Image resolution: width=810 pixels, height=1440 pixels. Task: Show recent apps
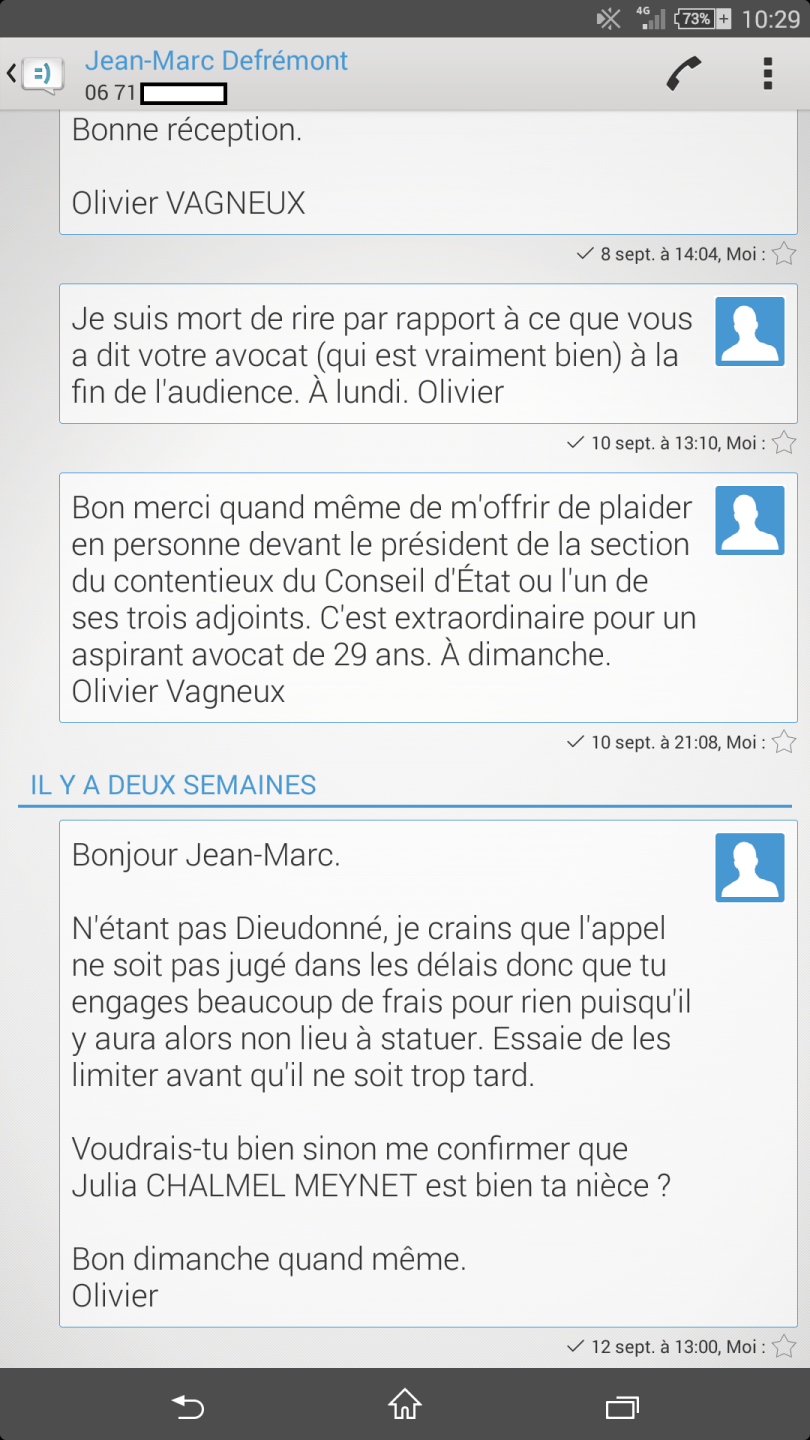click(x=622, y=1406)
